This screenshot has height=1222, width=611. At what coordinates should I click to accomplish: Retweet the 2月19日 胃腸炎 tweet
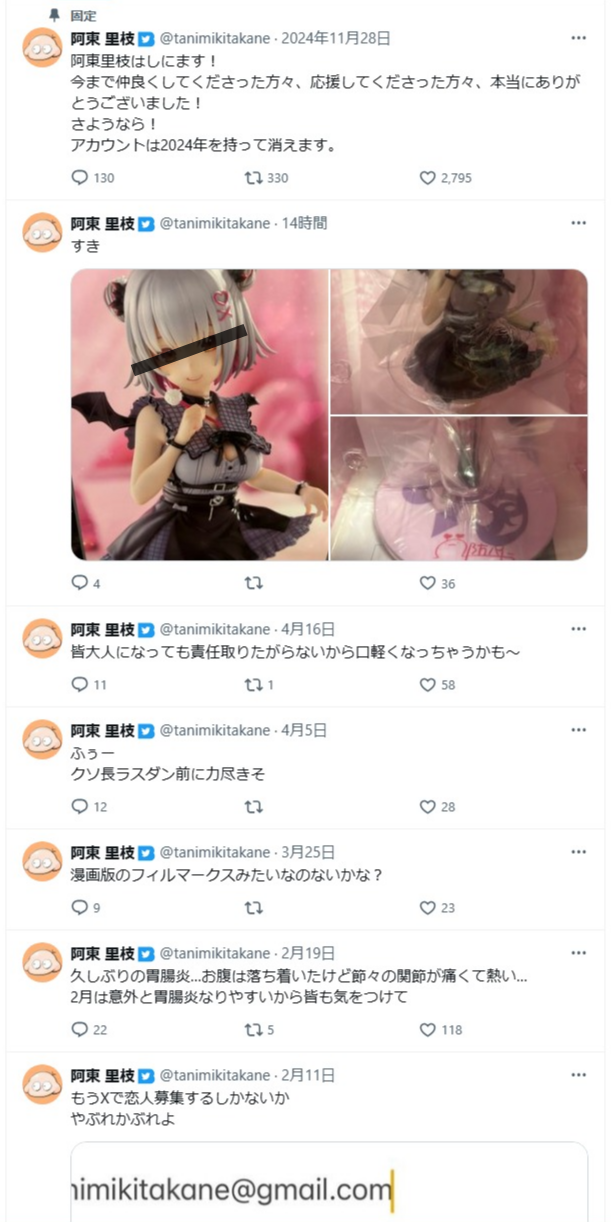coord(254,1030)
